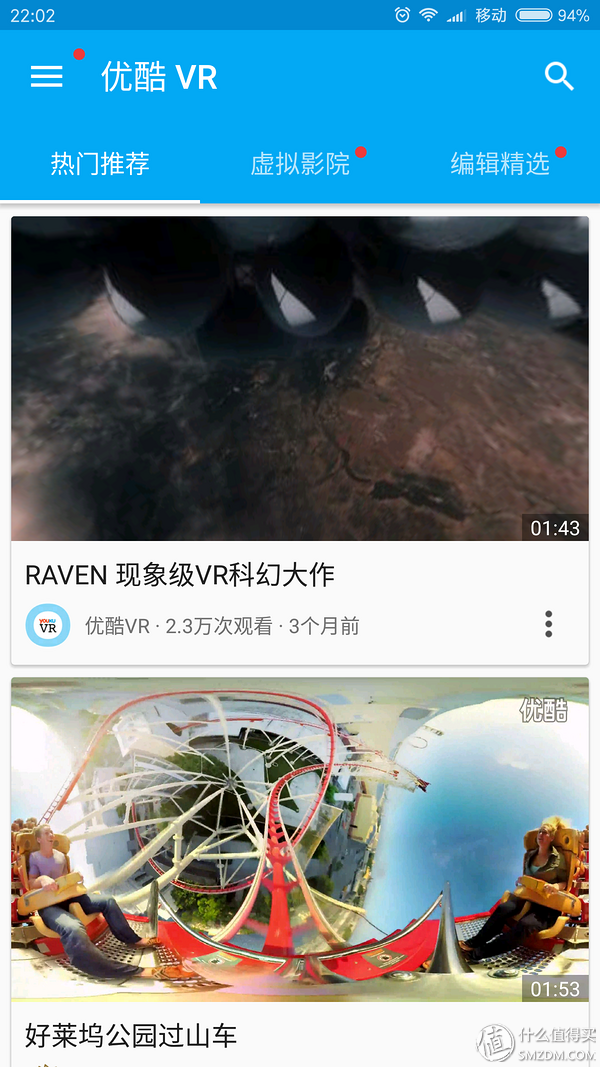Open 优酷VR channel avatar under RAVEN video
Viewport: 600px width, 1067px height.
click(x=48, y=626)
